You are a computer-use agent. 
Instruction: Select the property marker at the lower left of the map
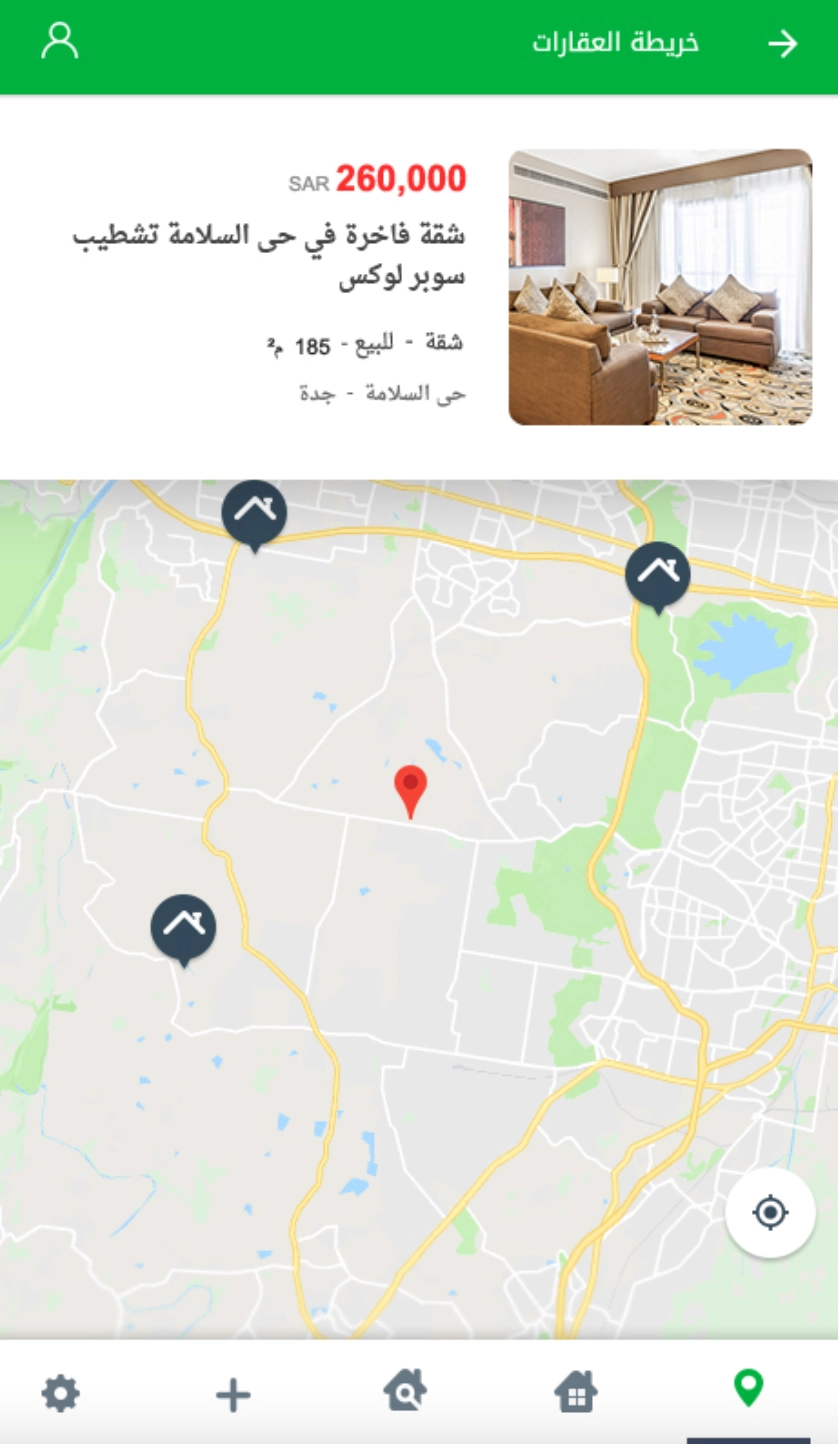[x=183, y=926]
